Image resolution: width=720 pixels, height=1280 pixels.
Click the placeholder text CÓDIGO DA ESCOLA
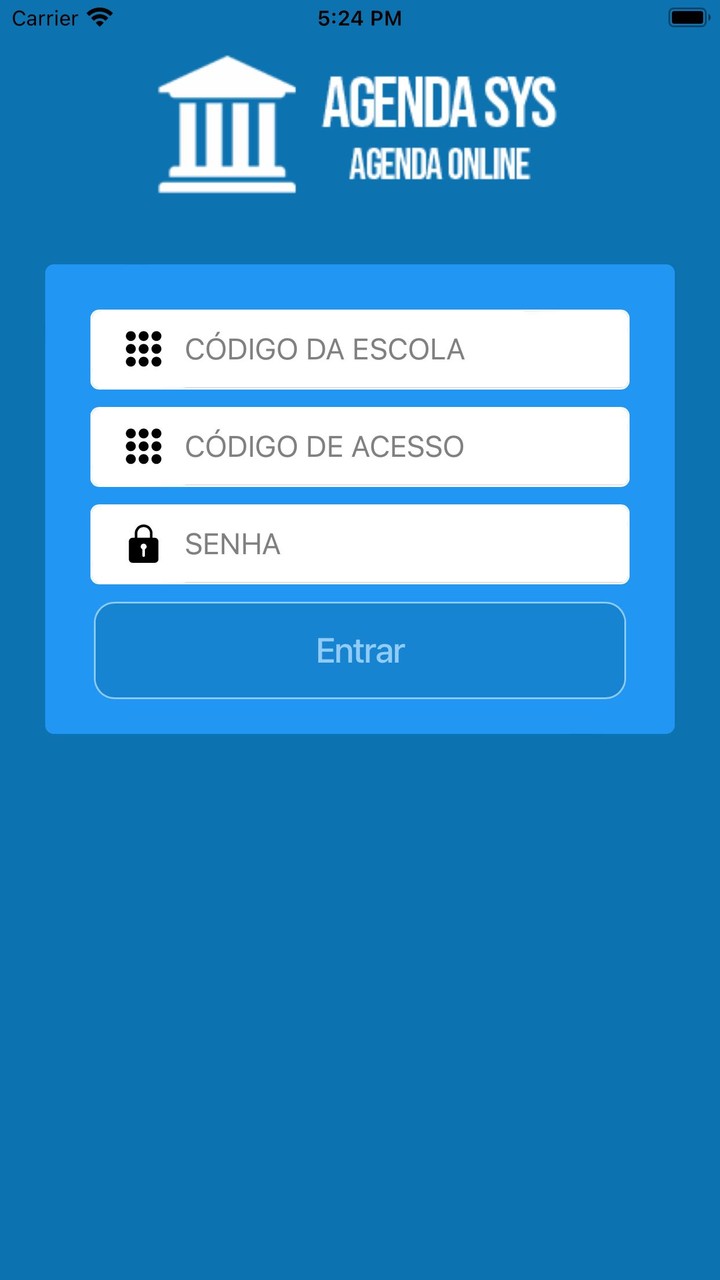[324, 349]
